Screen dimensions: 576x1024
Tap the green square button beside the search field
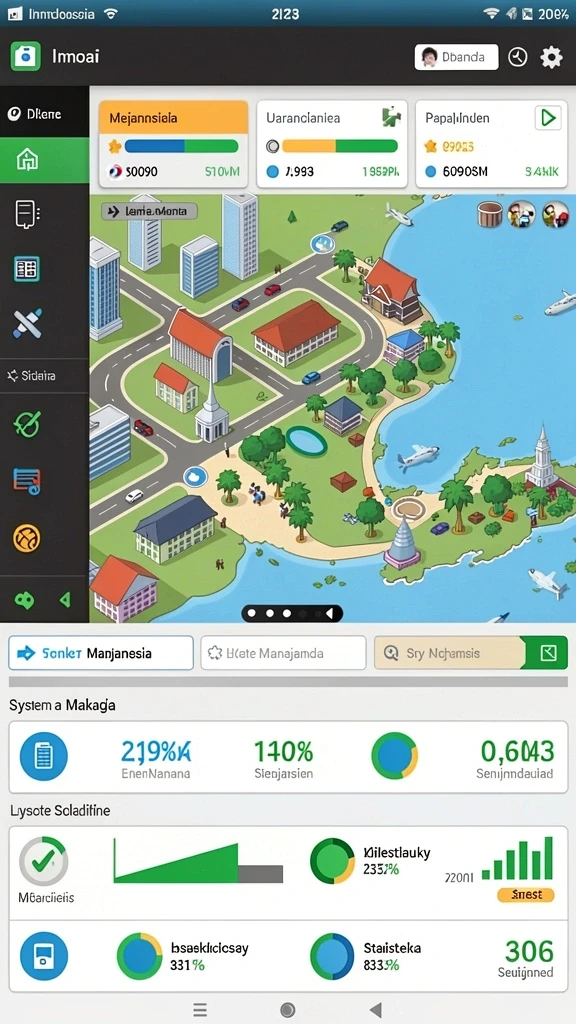point(548,653)
